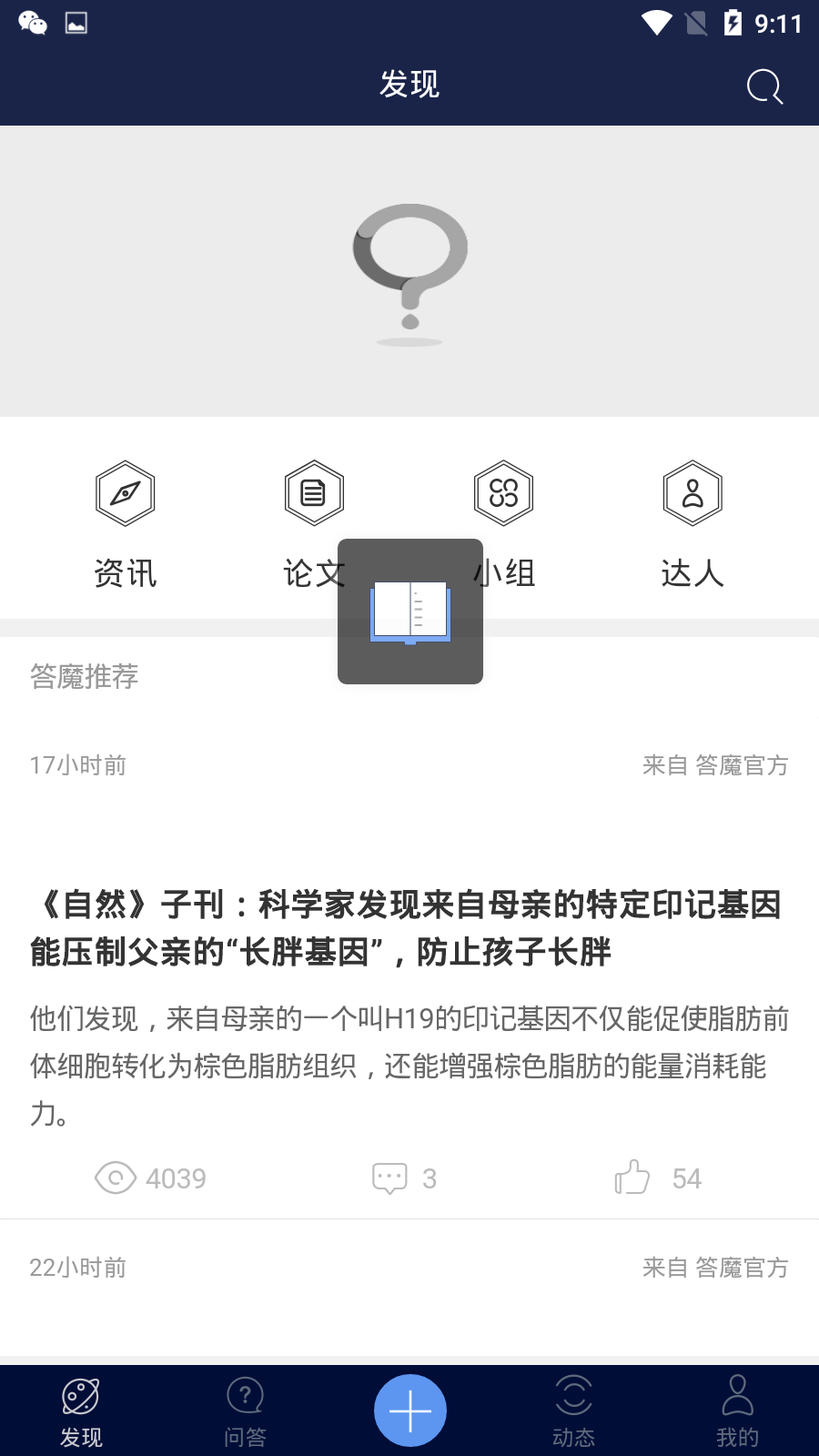
Task: Open the 答魔推荐 recommendation section header
Action: 83,677
